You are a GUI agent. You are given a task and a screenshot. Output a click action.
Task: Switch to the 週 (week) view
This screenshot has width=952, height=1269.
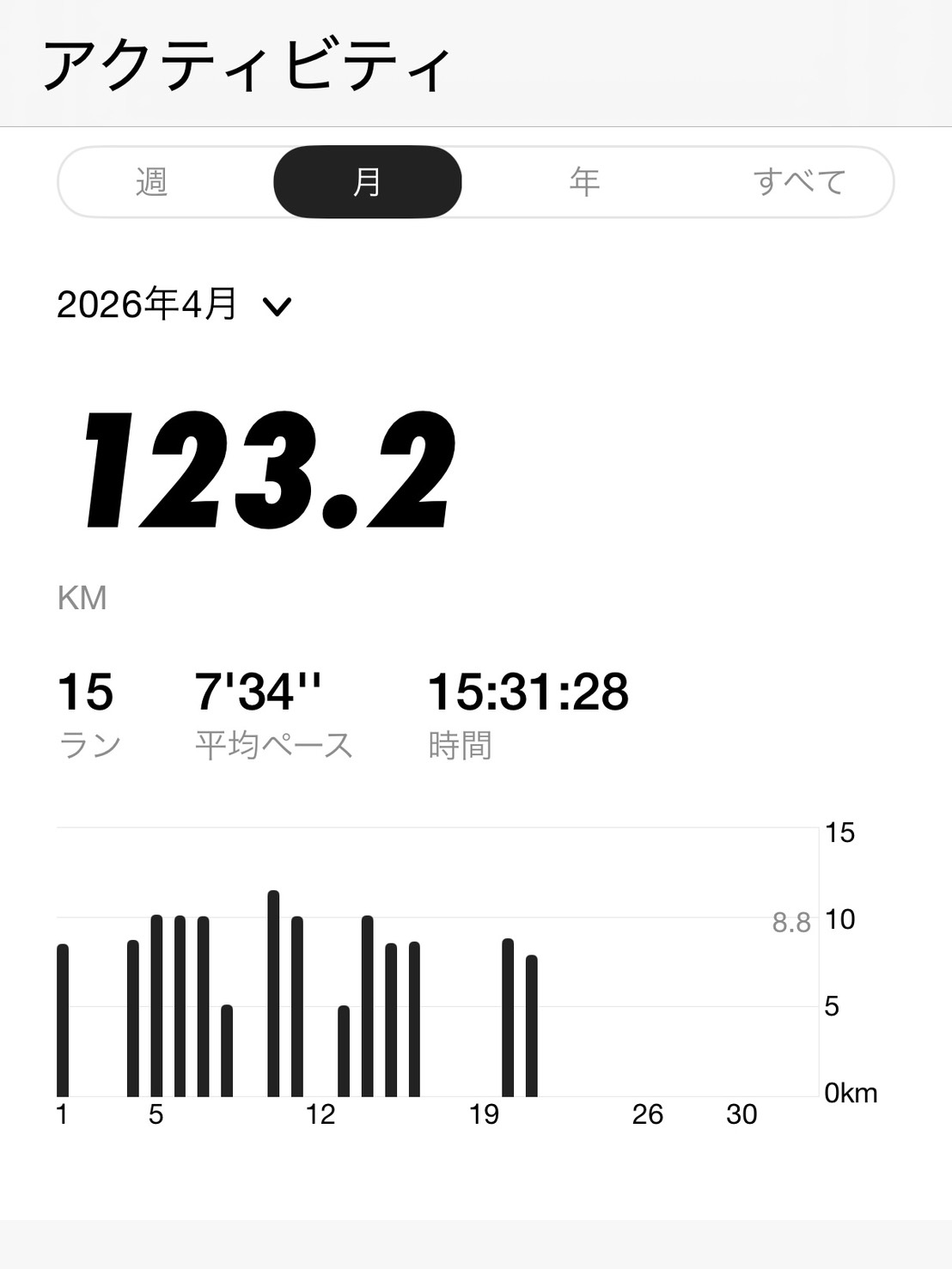[x=152, y=182]
